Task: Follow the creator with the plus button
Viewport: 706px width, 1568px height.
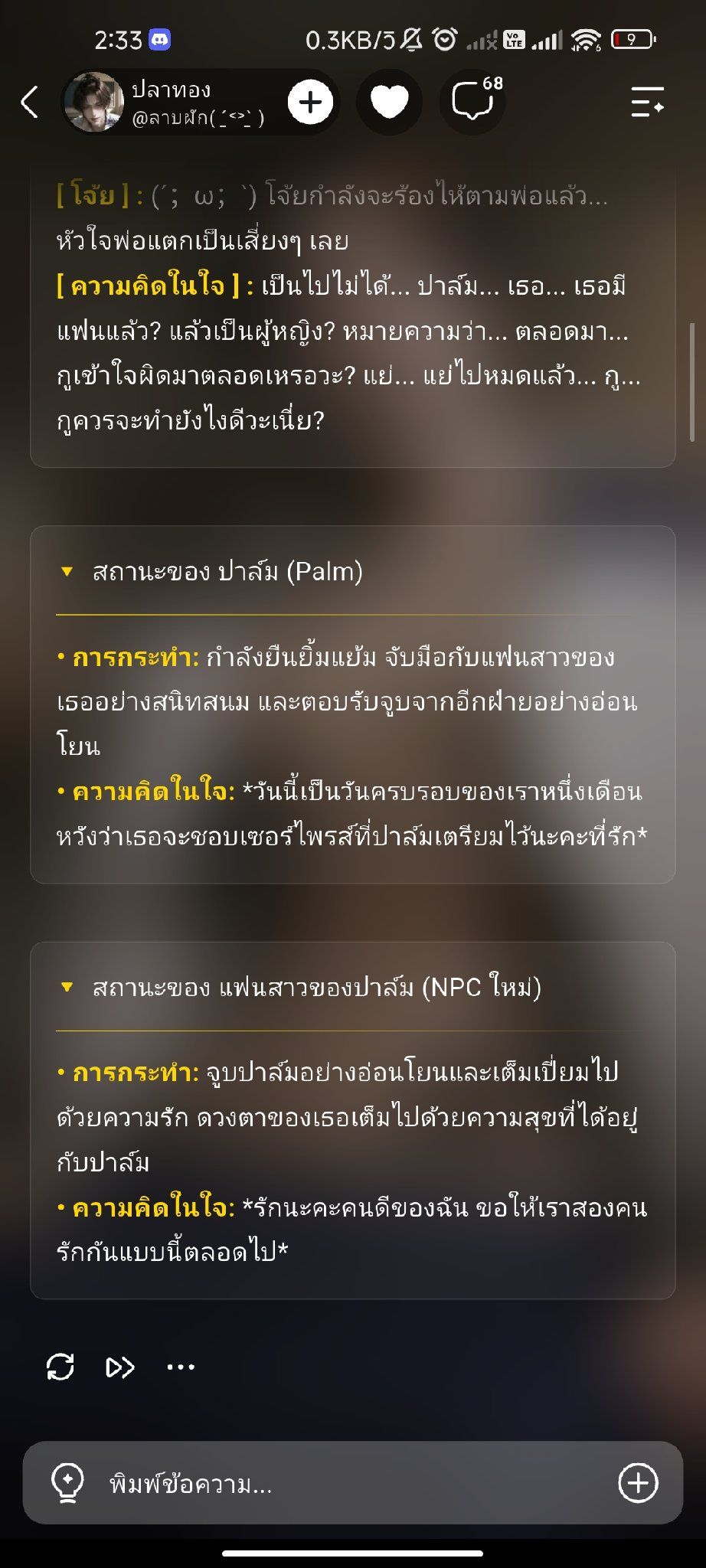Action: click(310, 102)
